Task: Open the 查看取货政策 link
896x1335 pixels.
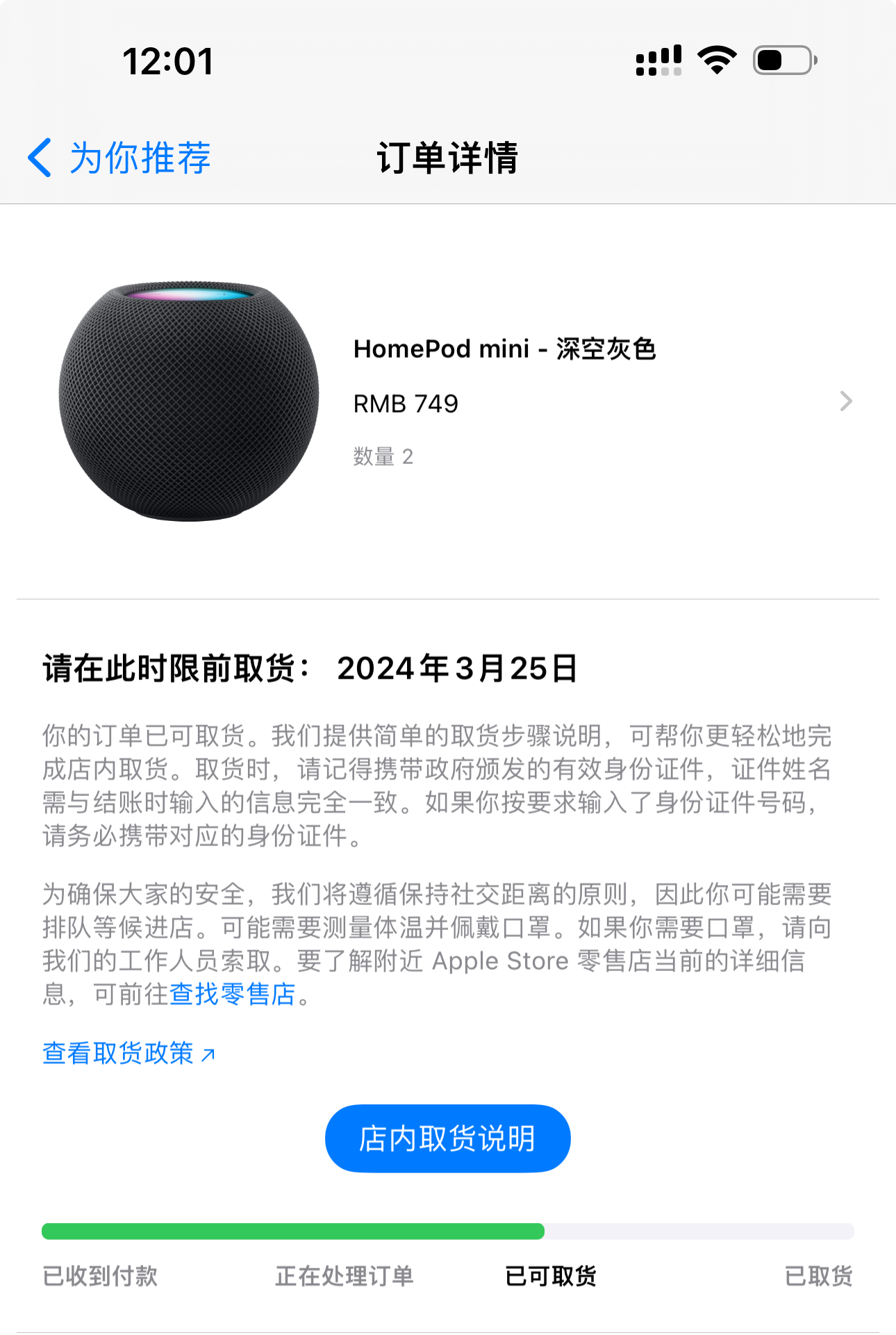Action: 128,1054
